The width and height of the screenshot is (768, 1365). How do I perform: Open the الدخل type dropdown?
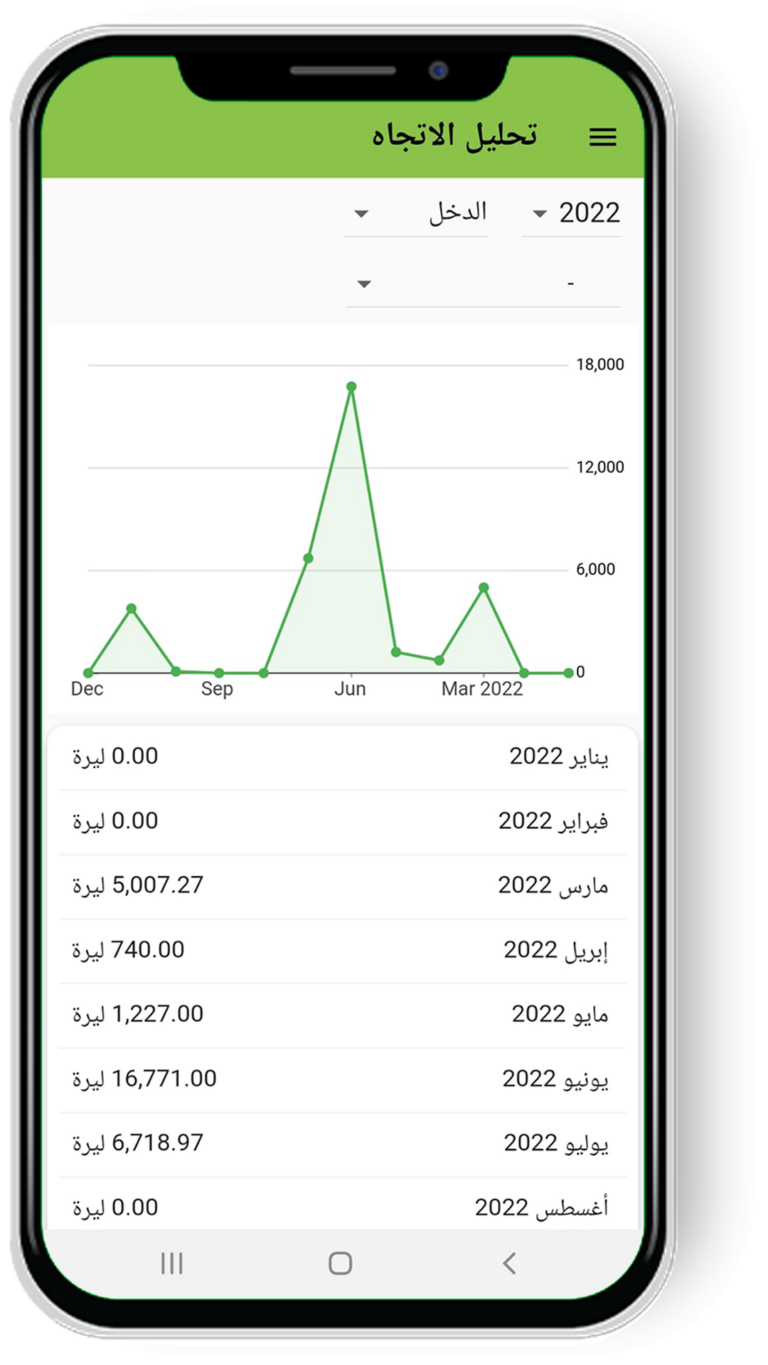point(416,213)
